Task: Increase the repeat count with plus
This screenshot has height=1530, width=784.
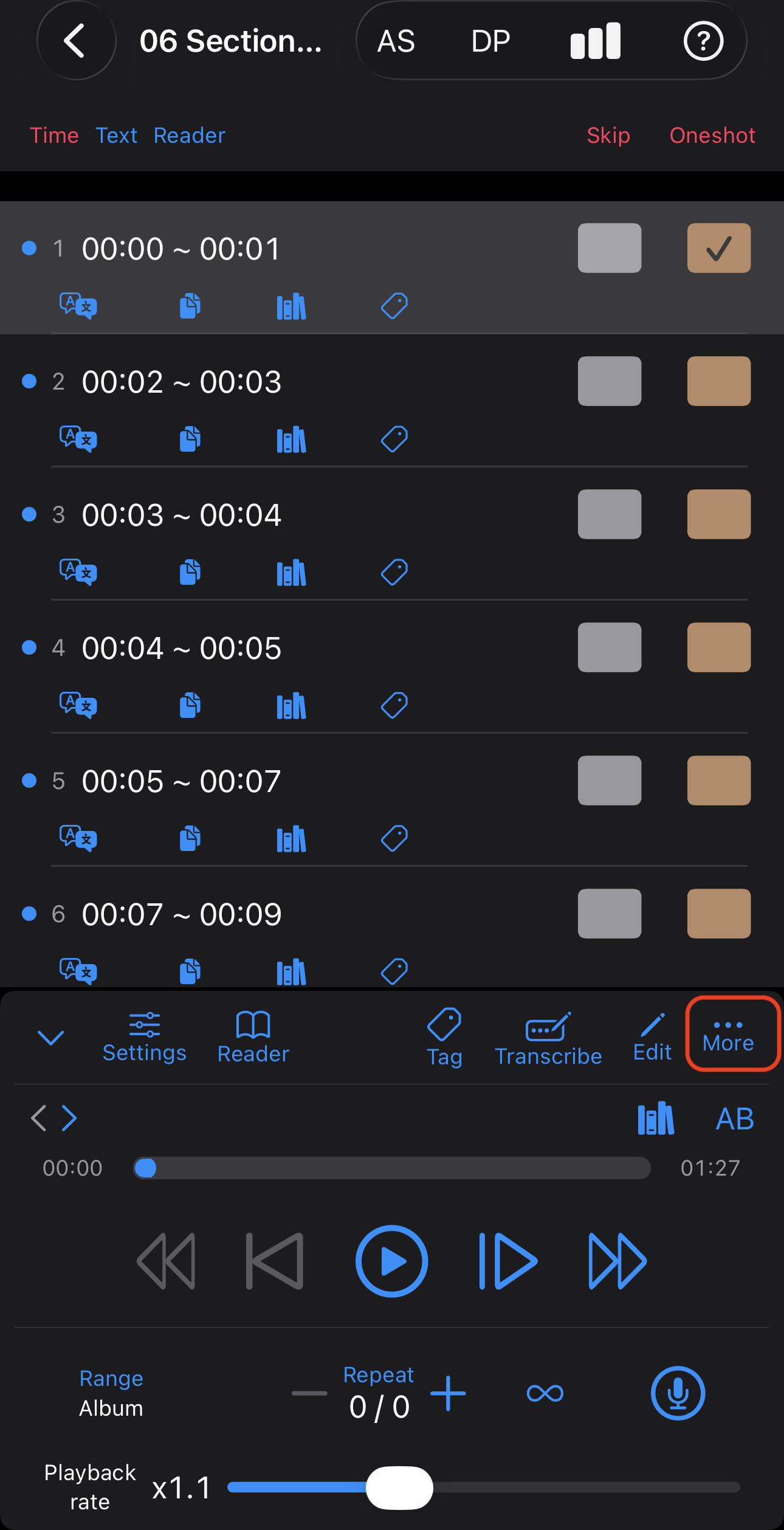Action: pyautogui.click(x=448, y=1393)
